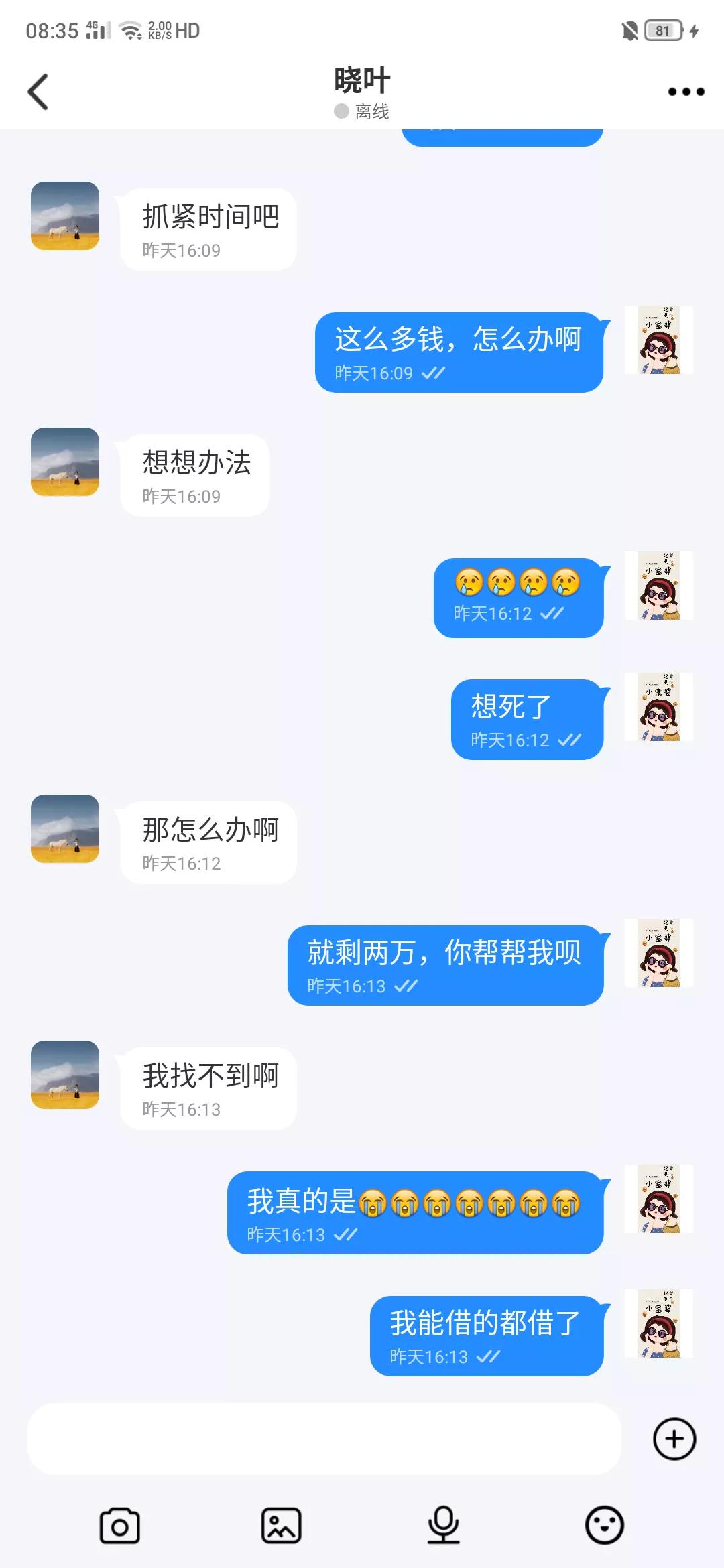
Task: Tap the contact name 晓叶 in header
Action: click(361, 79)
